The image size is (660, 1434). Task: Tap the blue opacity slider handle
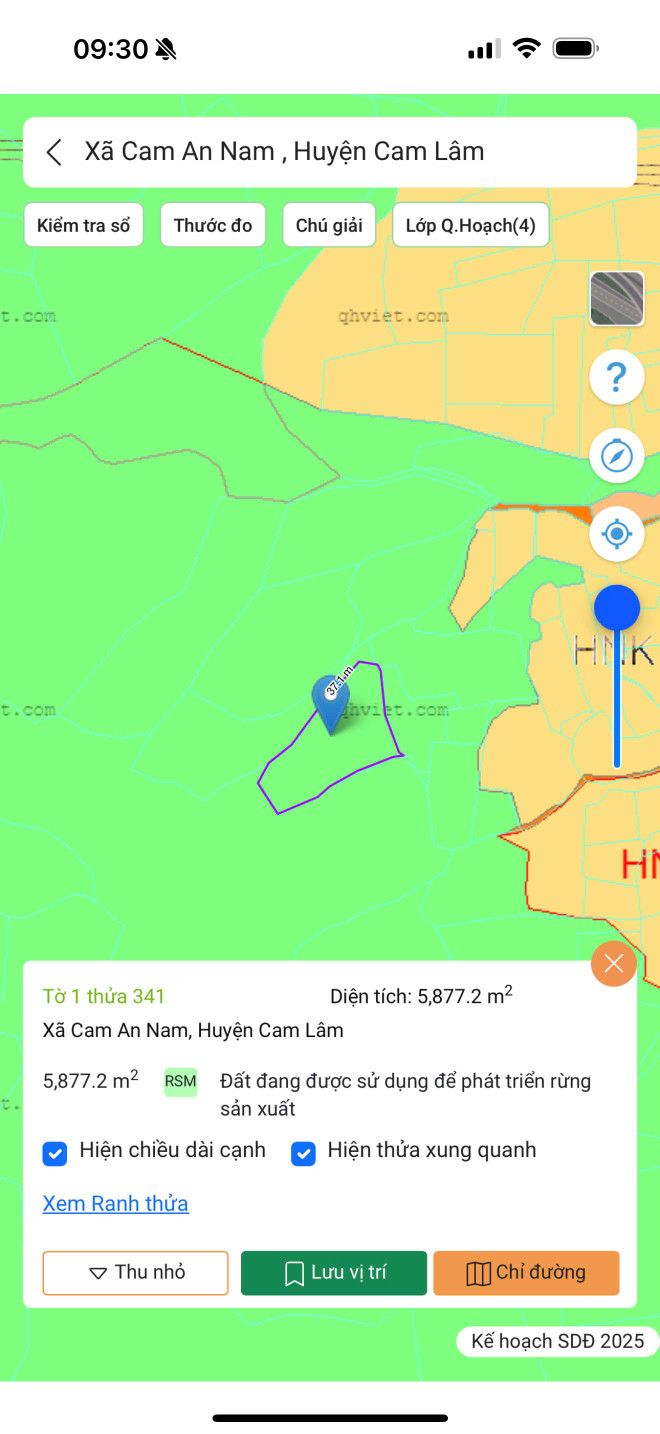(616, 608)
